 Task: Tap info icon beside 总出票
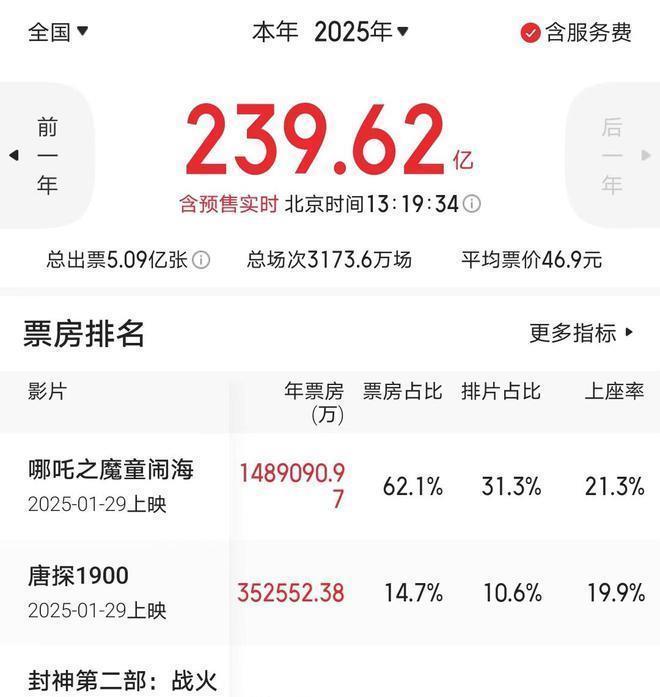(x=201, y=261)
